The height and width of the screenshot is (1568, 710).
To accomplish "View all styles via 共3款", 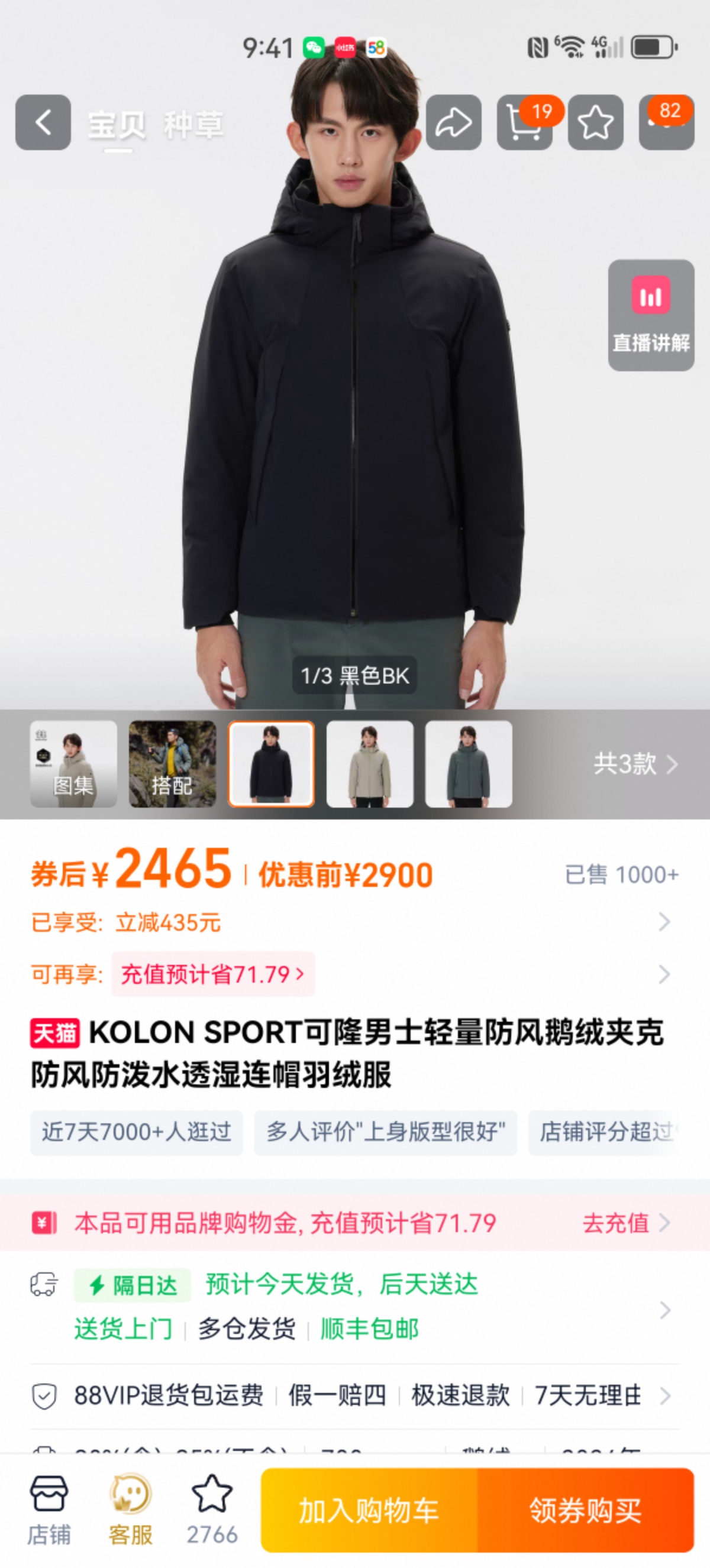I will pos(635,763).
